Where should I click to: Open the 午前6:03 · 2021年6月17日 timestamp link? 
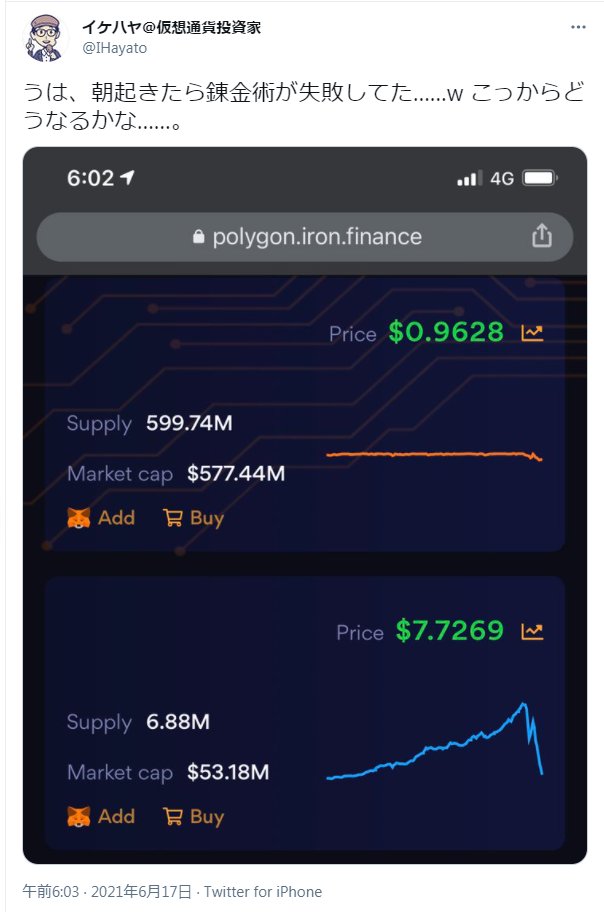click(107, 892)
